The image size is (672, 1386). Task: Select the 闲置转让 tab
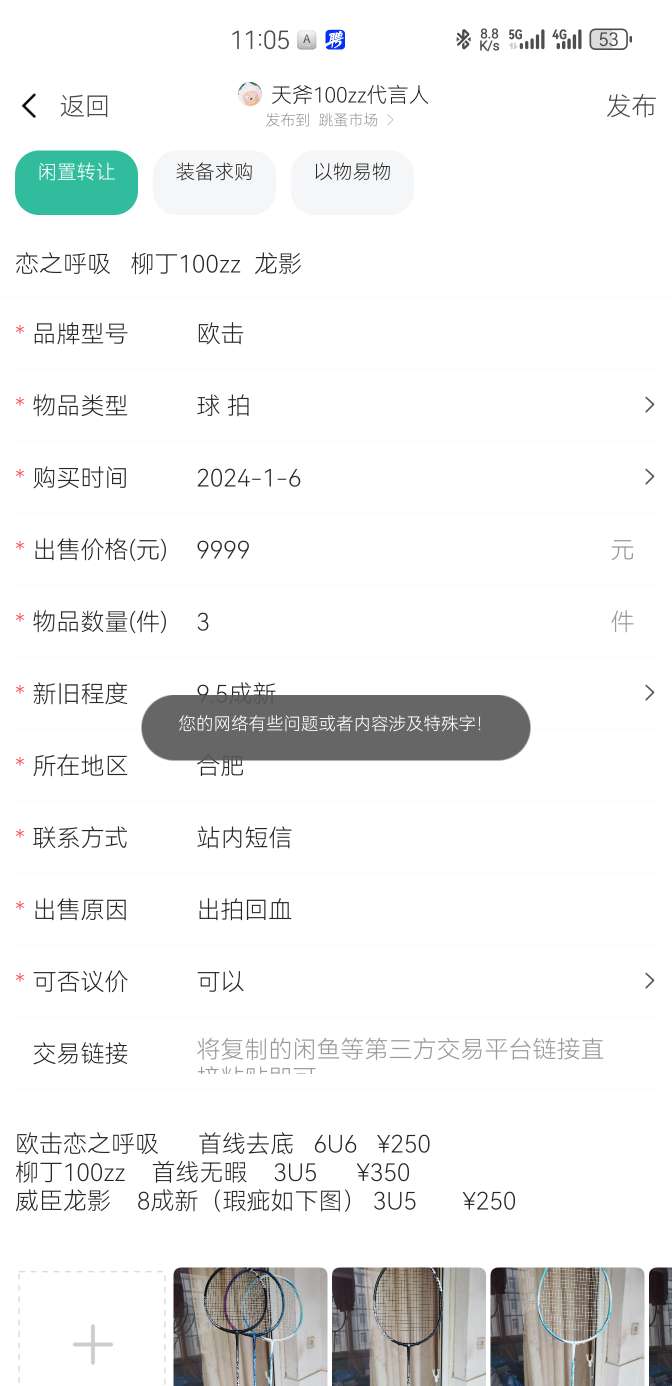click(76, 182)
